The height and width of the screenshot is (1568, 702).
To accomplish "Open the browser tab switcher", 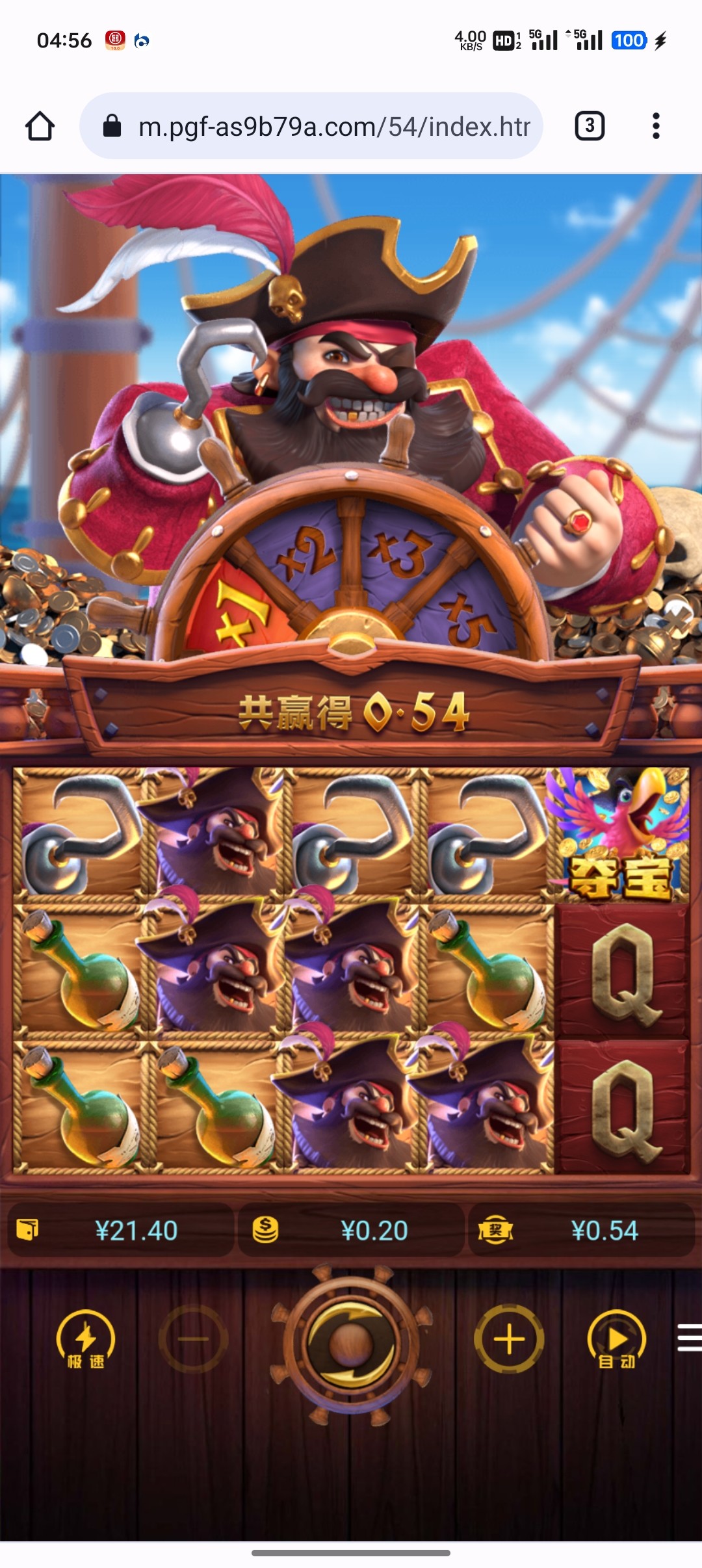I will coord(590,126).
